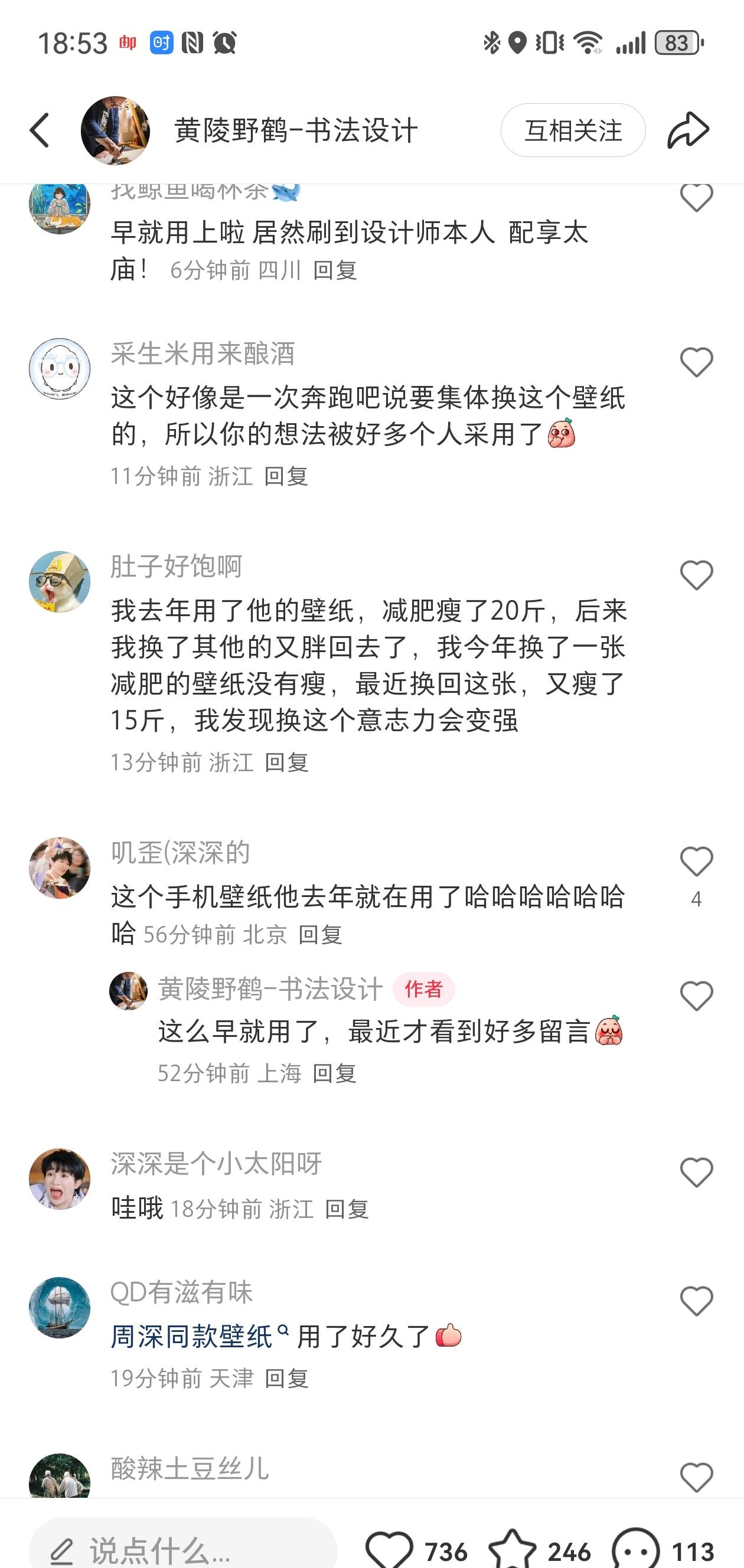This screenshot has height=1568, width=744.
Task: Like the post with 736 likes
Action: pos(390,1550)
